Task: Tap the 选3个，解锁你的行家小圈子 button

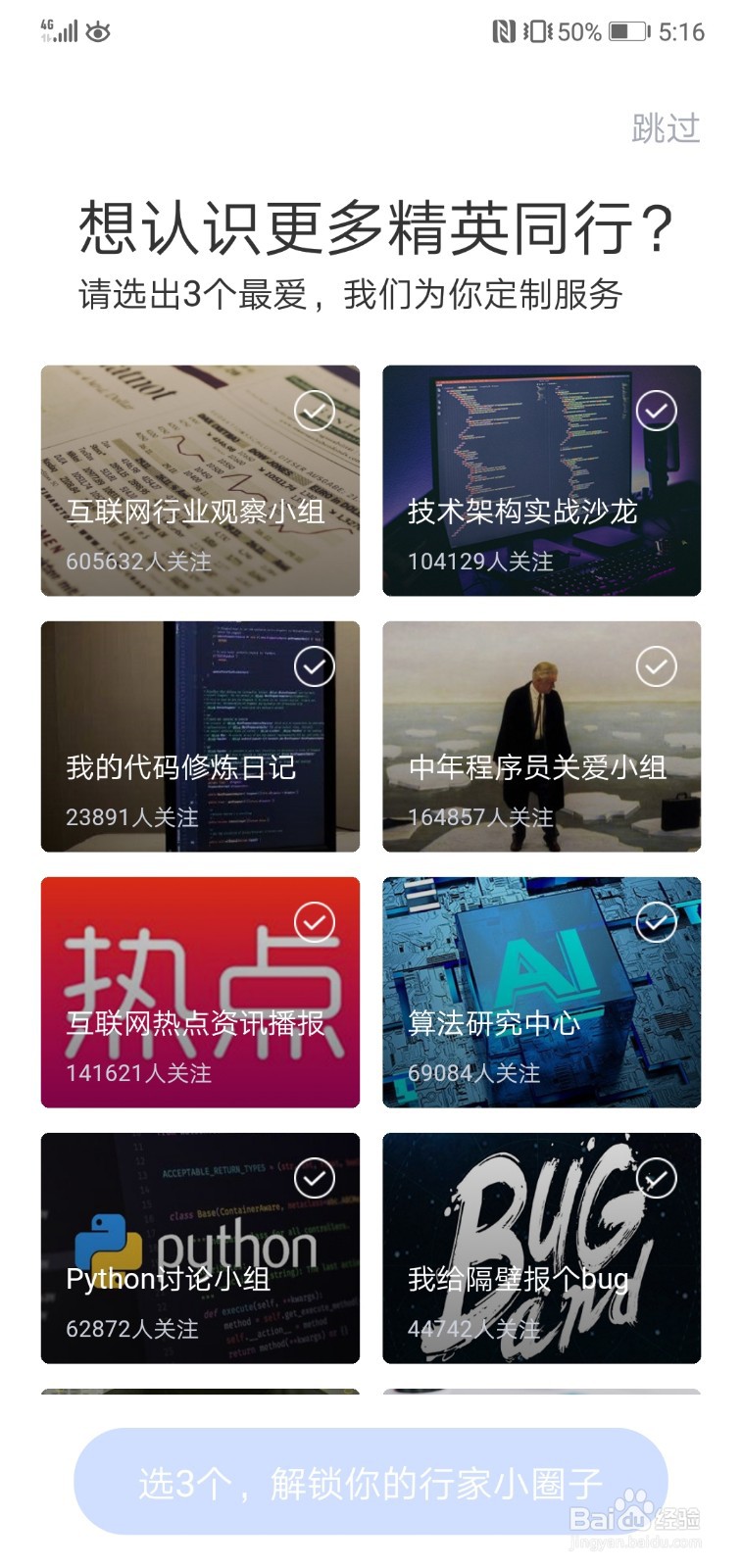Action: click(x=371, y=1482)
